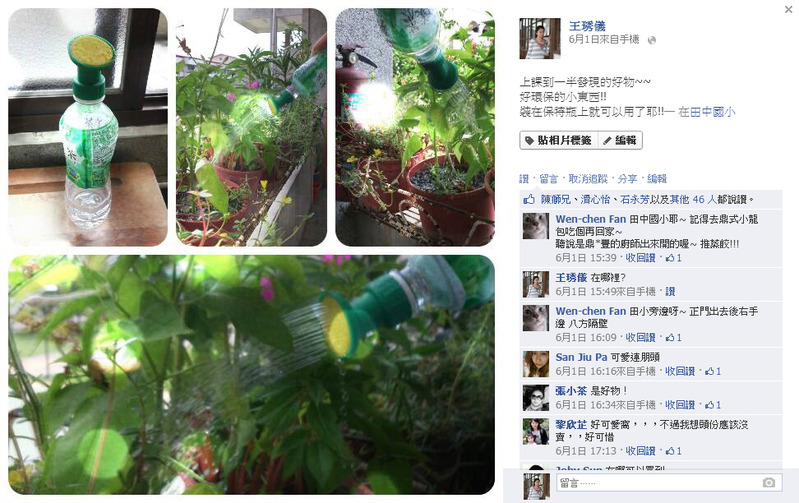
Task: Open Wen-chen Fan's profile
Action: (590, 218)
